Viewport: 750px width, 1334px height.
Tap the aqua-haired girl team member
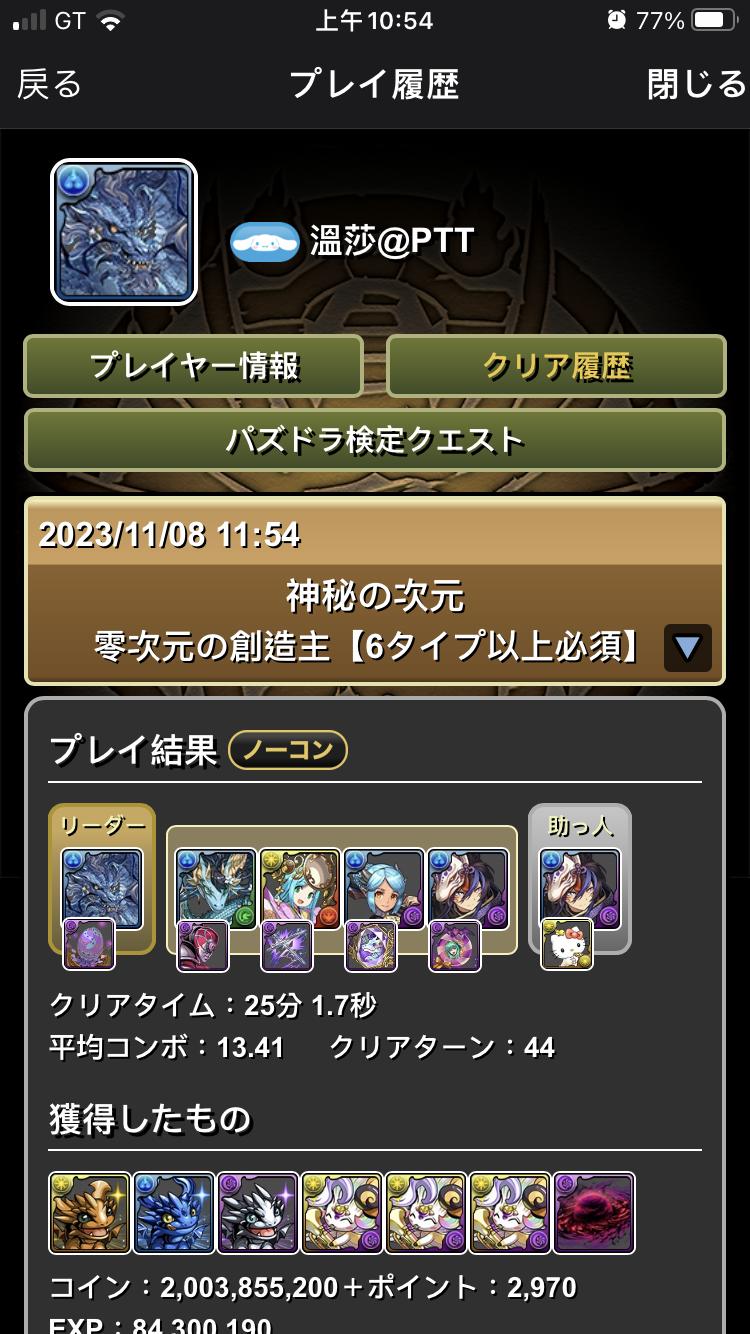(x=301, y=888)
